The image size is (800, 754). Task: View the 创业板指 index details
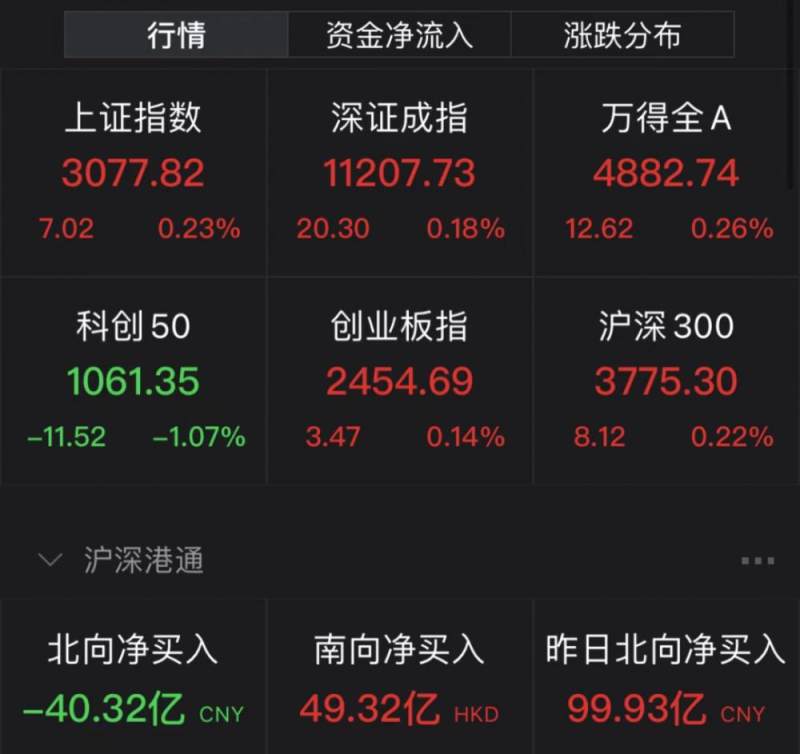(399, 380)
